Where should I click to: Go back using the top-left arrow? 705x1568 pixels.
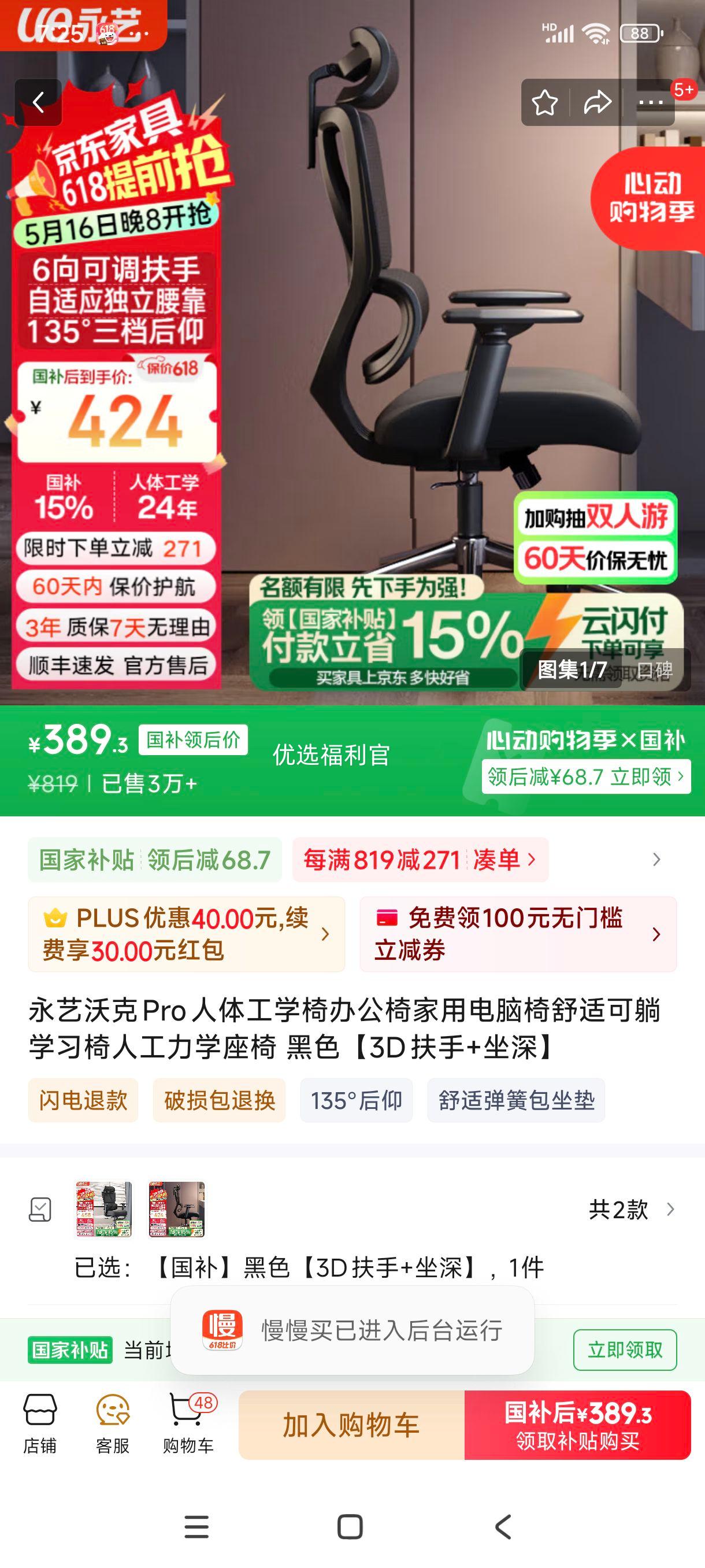click(x=38, y=102)
